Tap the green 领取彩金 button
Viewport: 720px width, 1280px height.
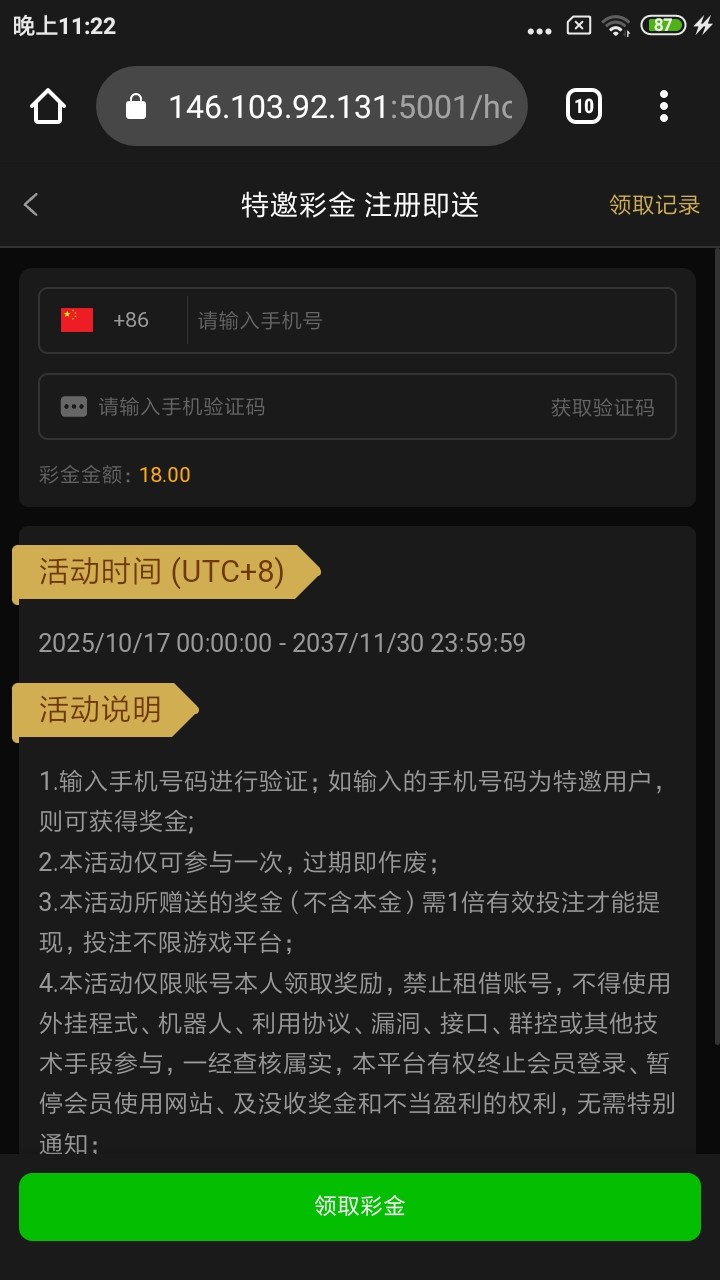pyautogui.click(x=360, y=1206)
